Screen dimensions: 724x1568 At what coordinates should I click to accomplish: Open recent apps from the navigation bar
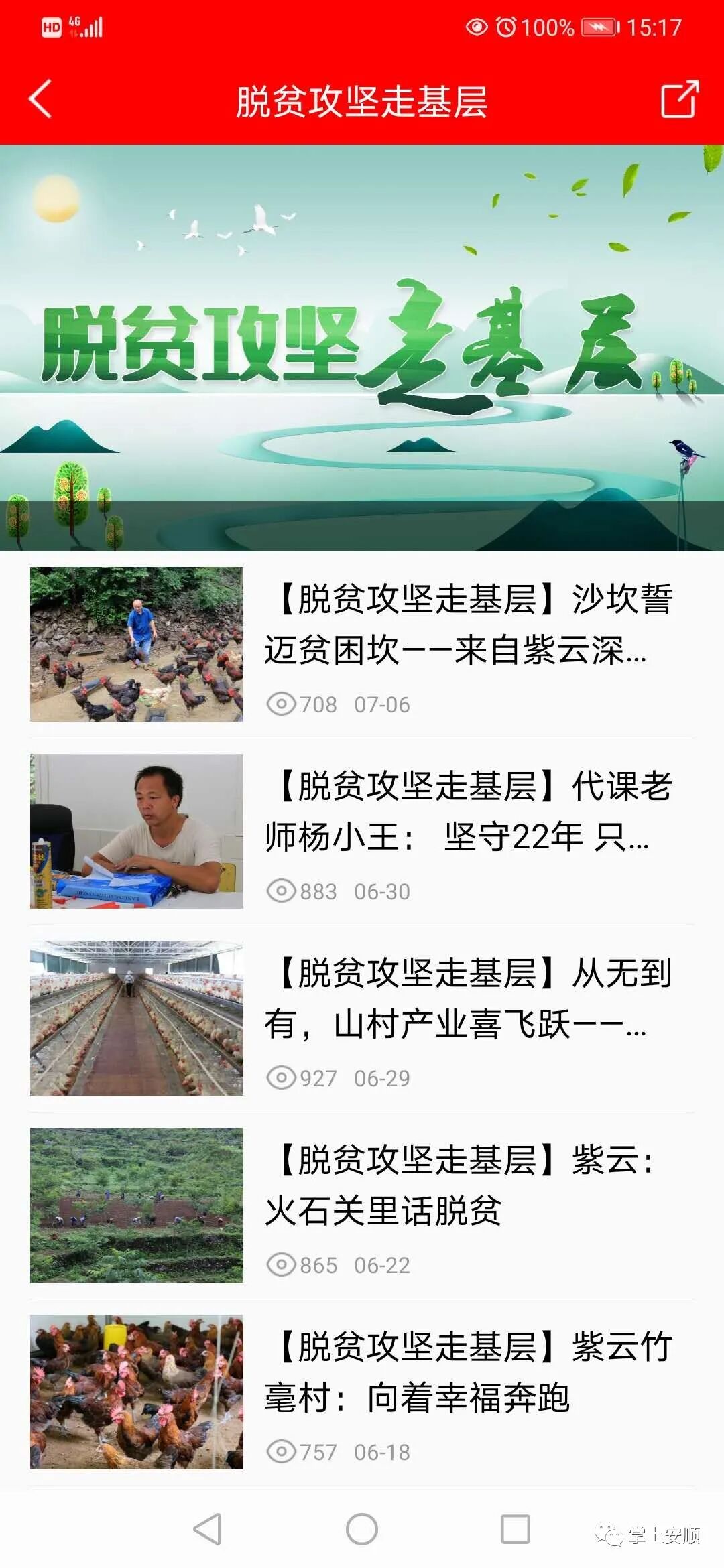pos(516,1529)
